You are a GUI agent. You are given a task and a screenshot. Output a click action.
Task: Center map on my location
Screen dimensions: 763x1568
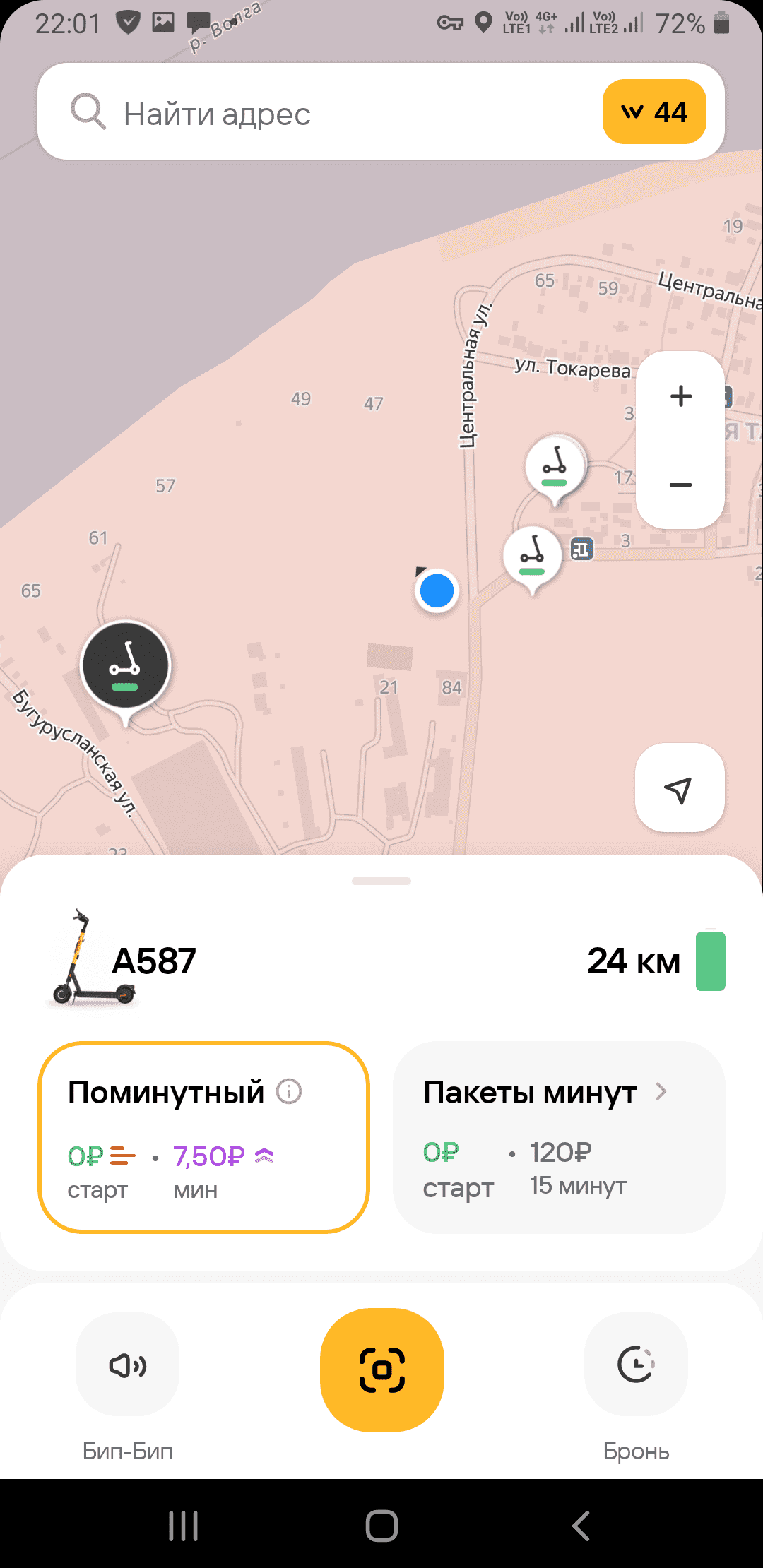(x=679, y=788)
